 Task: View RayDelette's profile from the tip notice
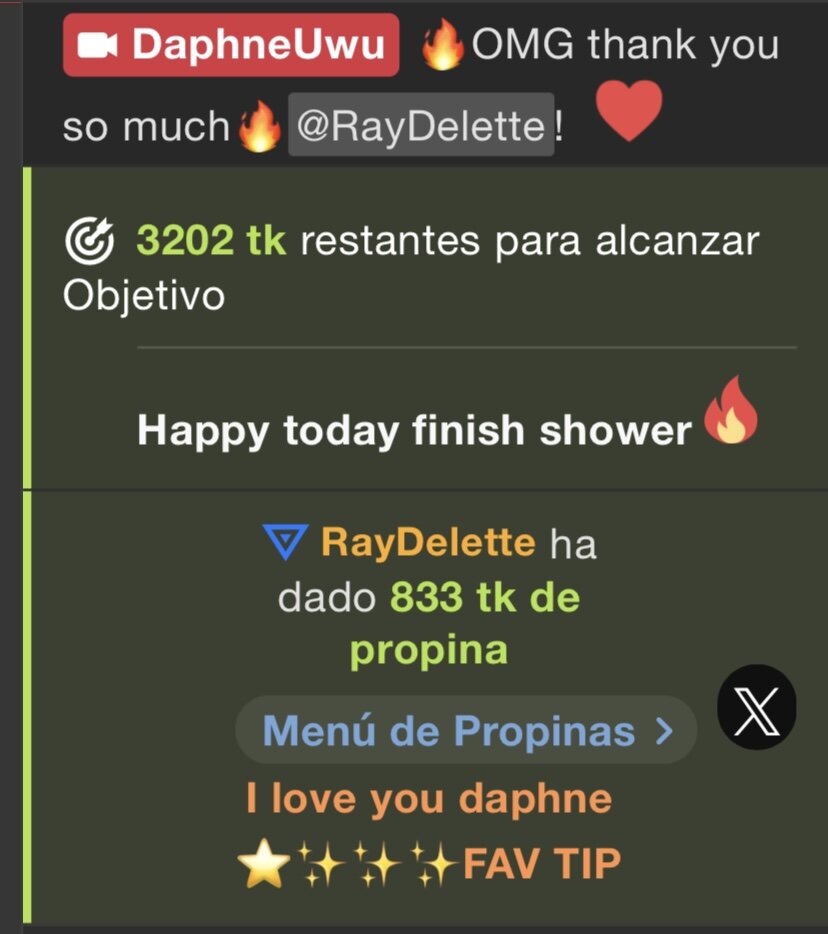tap(427, 543)
